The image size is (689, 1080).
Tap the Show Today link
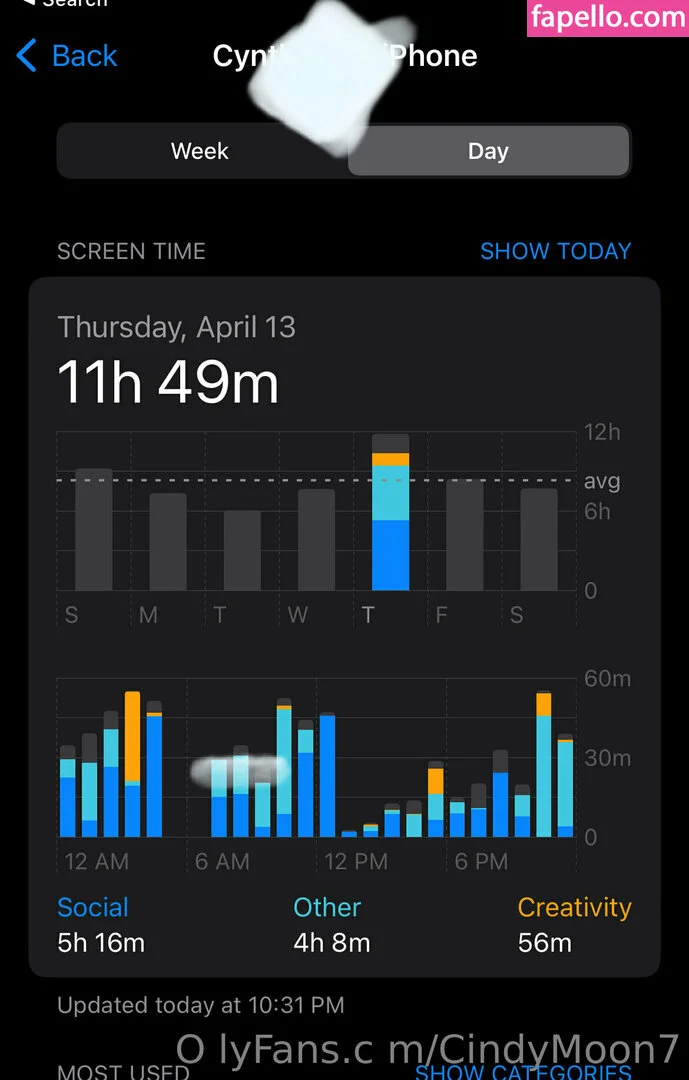tap(555, 251)
